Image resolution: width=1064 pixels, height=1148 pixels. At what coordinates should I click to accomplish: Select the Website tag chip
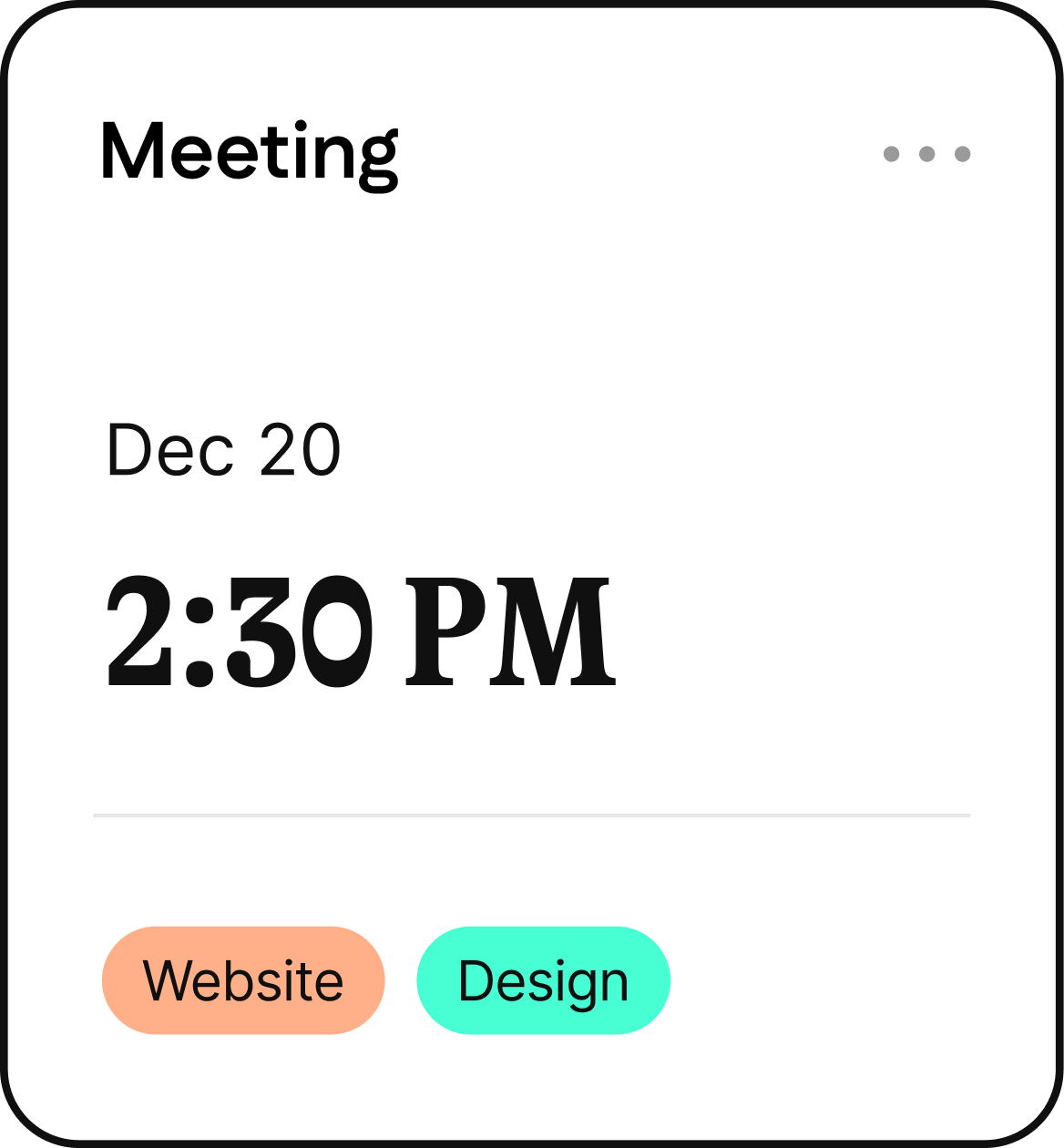pos(243,980)
